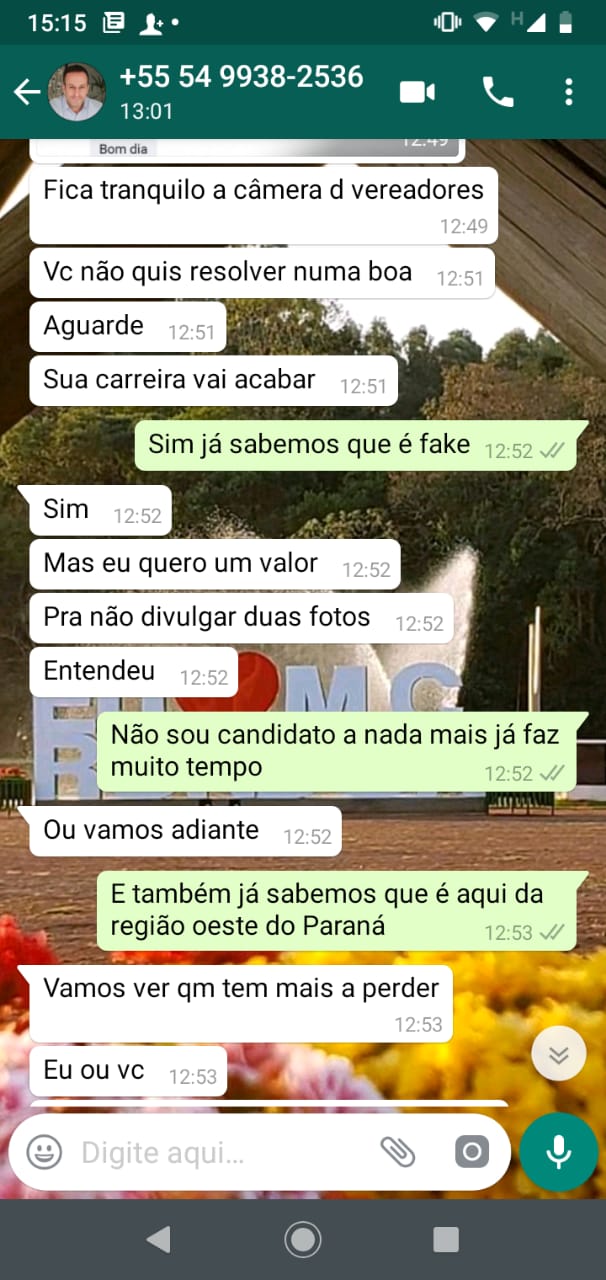Go to the home screen
The width and height of the screenshot is (606, 1280).
tap(302, 1240)
